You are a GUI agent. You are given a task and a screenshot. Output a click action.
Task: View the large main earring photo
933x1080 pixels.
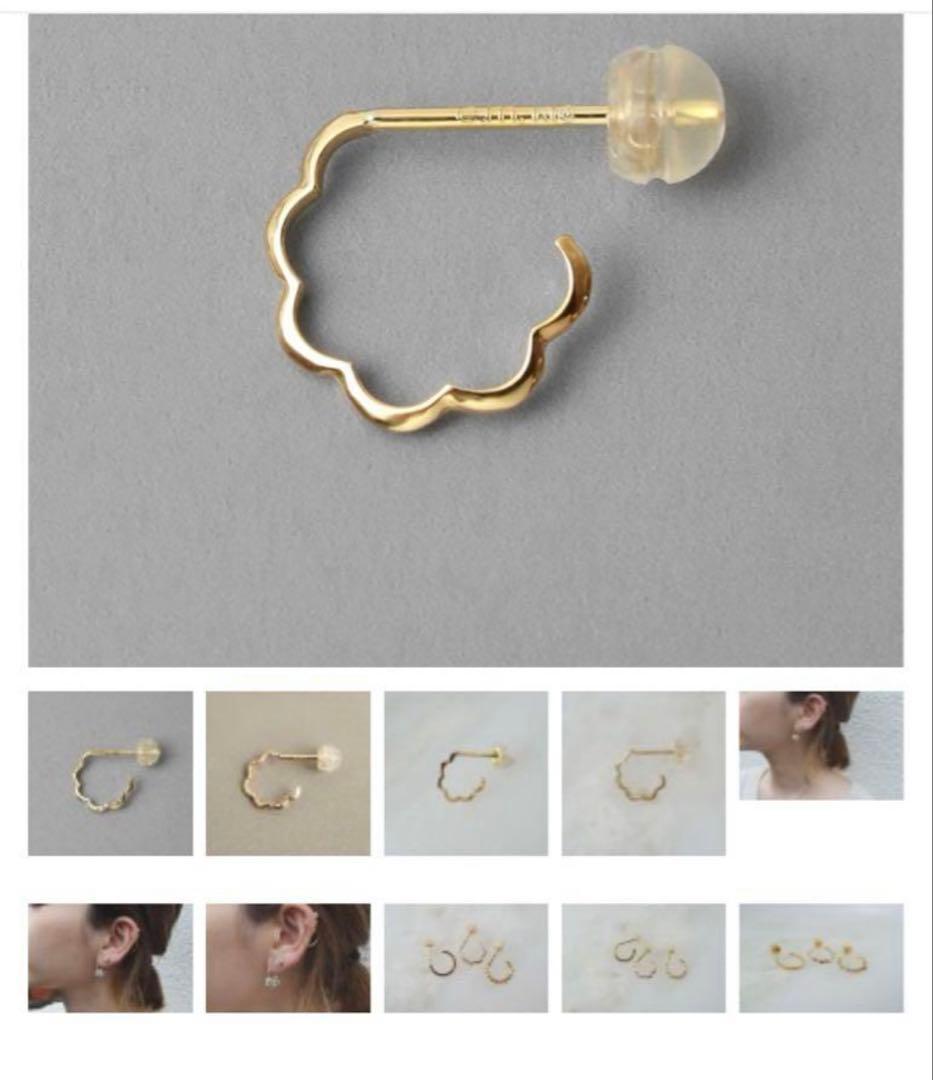(x=465, y=340)
